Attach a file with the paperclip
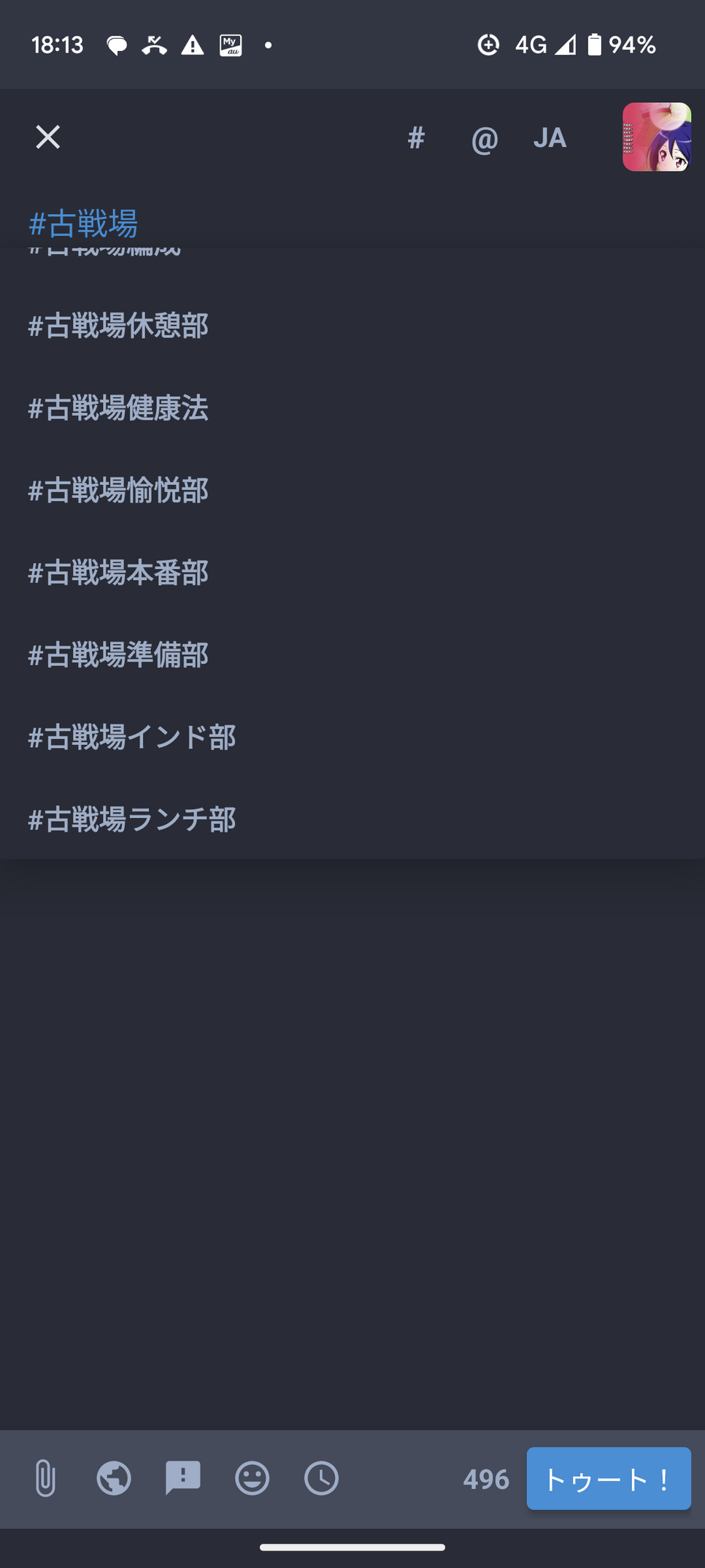The width and height of the screenshot is (705, 1568). click(45, 1478)
